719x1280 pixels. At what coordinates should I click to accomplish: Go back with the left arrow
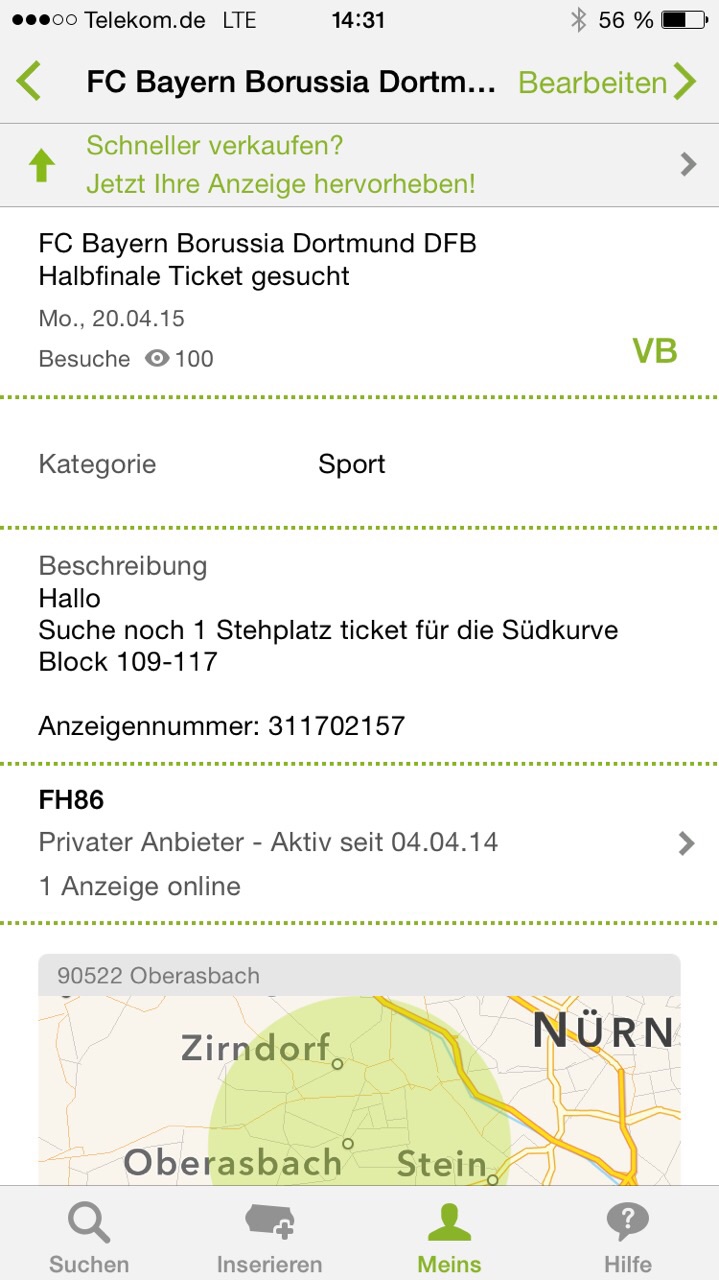tap(29, 81)
